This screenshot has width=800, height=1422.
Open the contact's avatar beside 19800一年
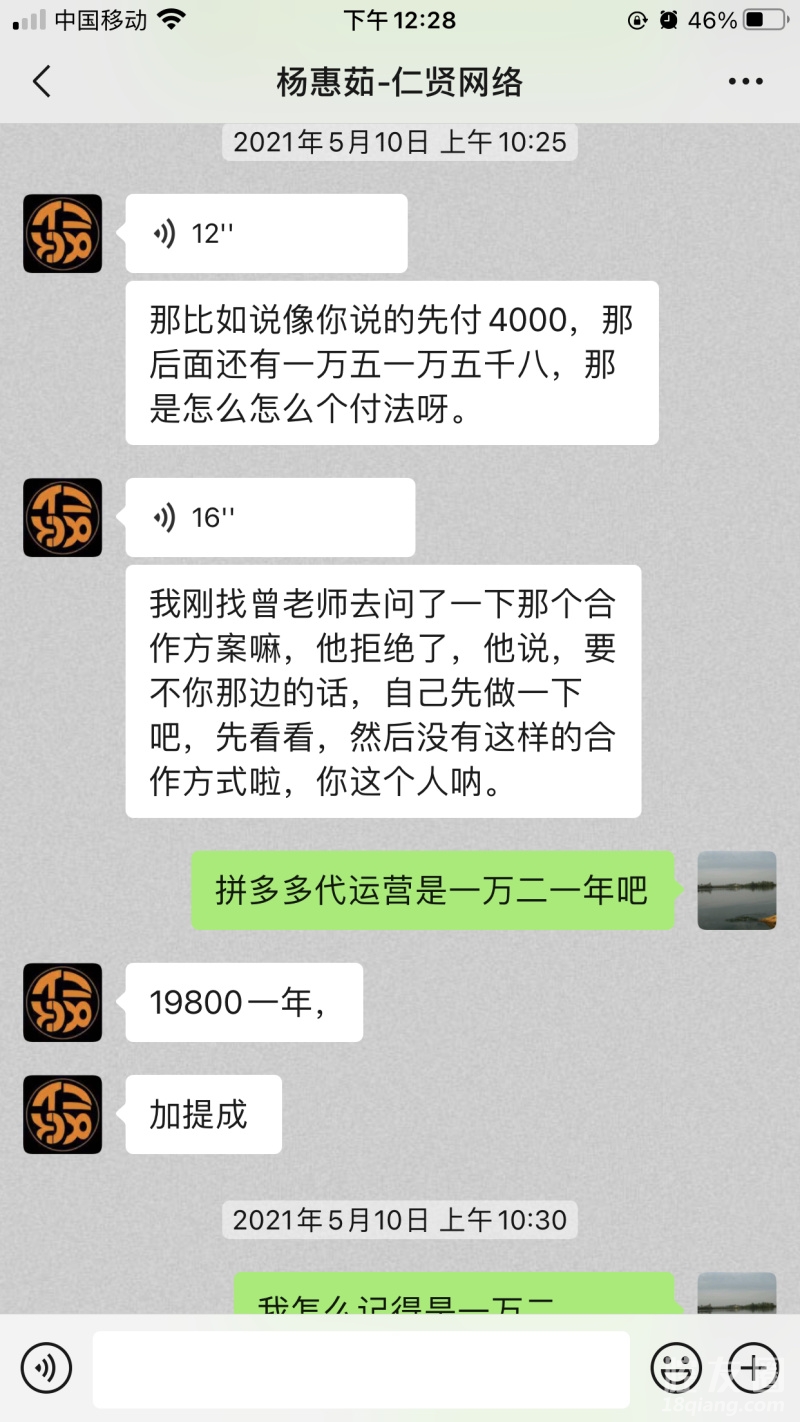tap(63, 1002)
